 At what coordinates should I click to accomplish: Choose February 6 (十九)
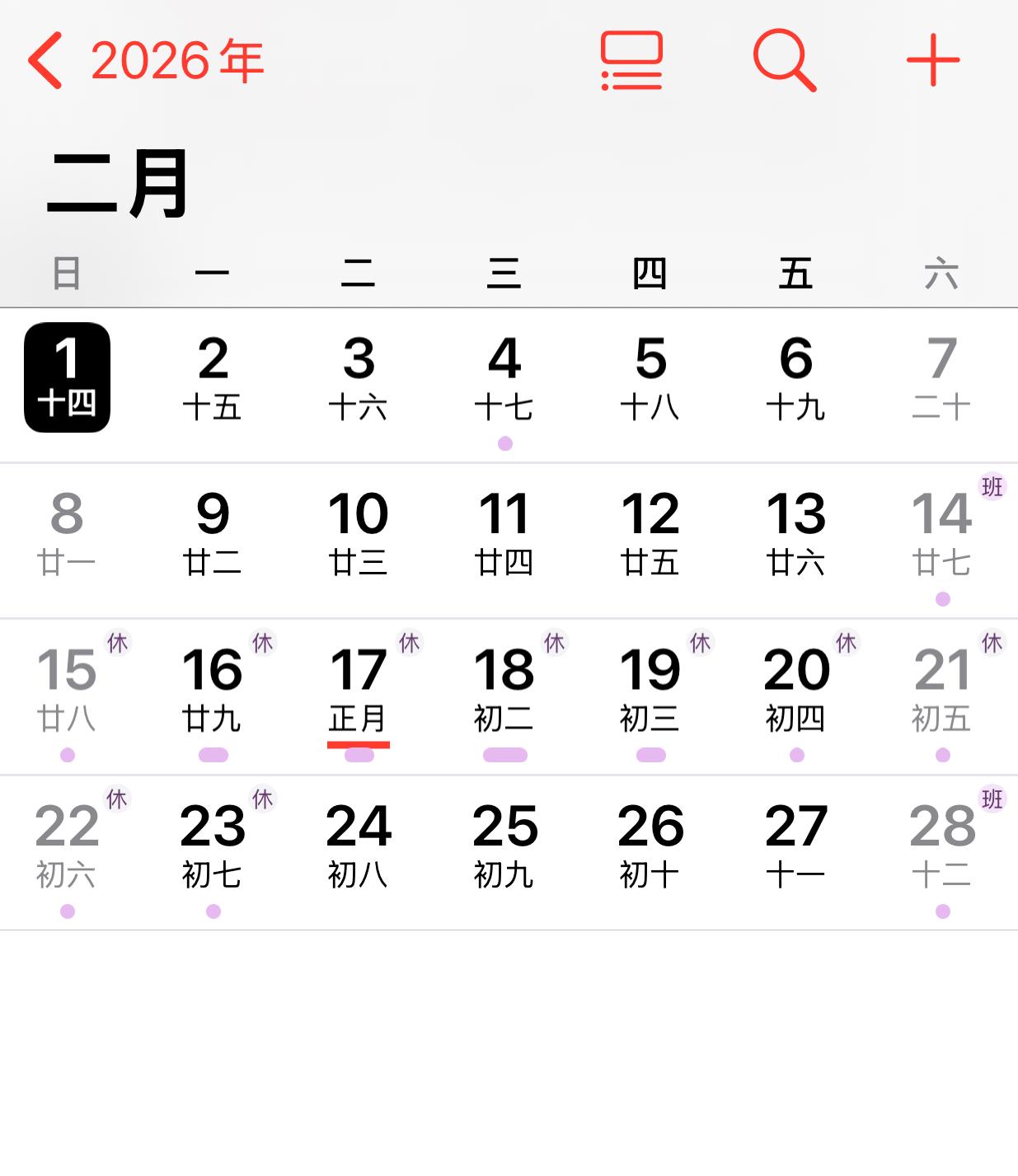click(796, 377)
